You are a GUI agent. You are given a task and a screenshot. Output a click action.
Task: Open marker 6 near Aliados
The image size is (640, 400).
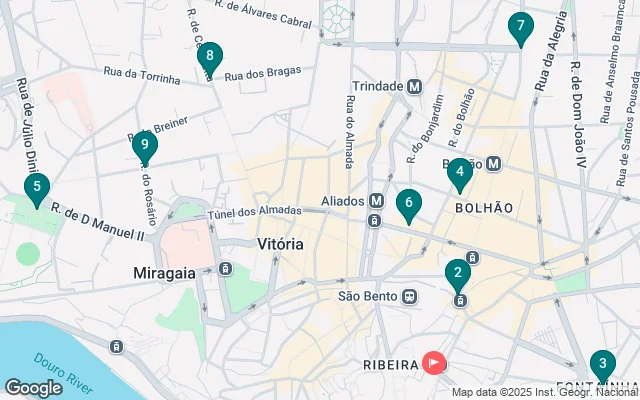click(x=408, y=205)
